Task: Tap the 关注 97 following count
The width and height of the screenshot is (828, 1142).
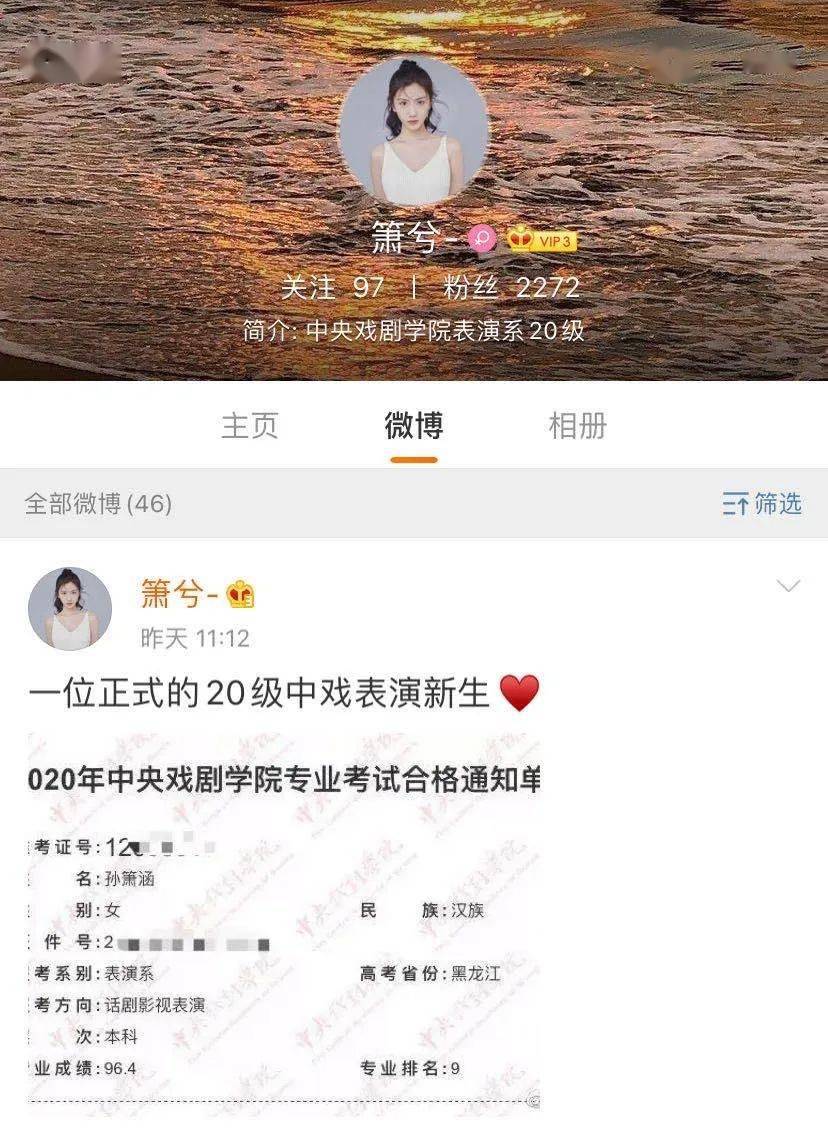Action: [332, 288]
